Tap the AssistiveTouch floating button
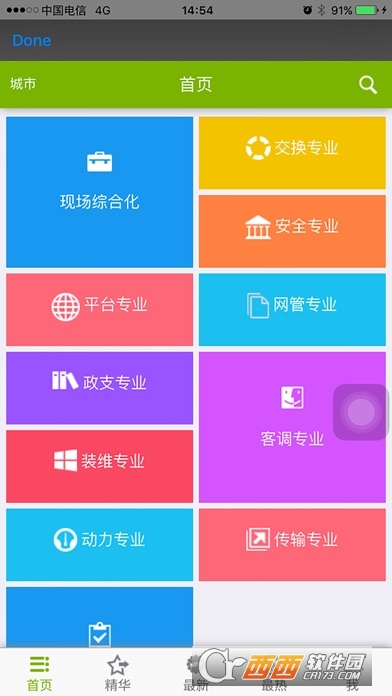 361,412
